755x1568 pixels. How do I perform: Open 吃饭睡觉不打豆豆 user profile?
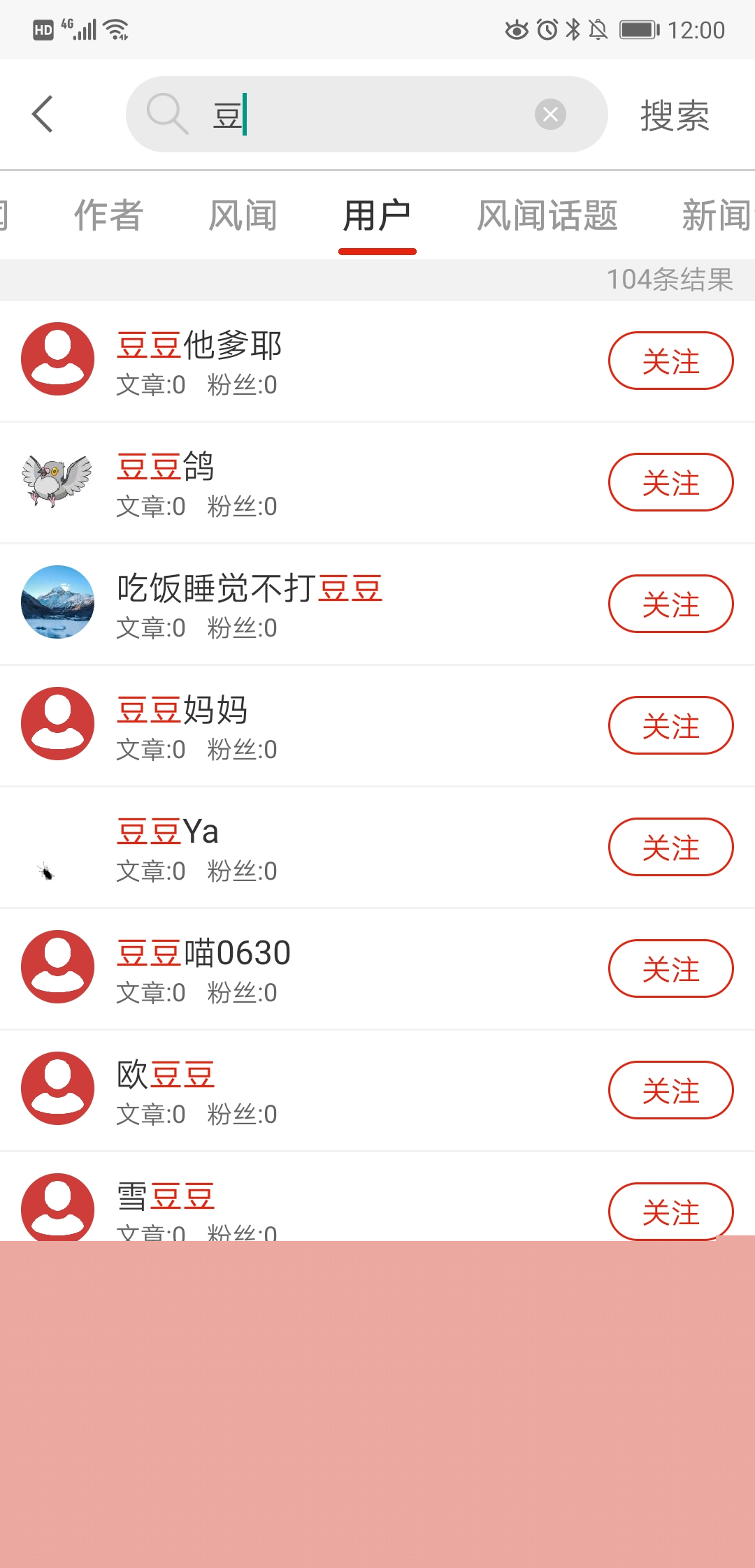pyautogui.click(x=249, y=588)
